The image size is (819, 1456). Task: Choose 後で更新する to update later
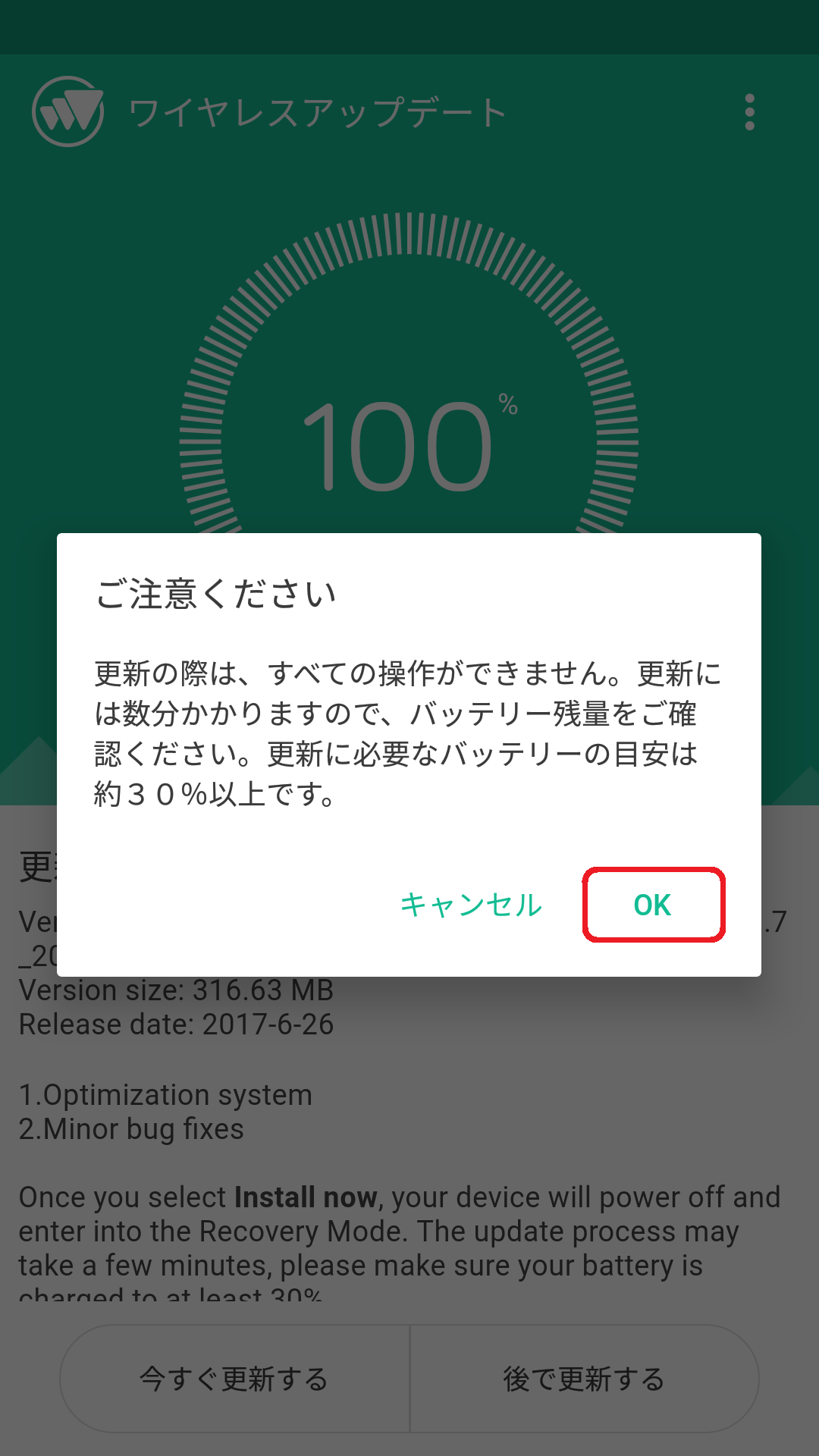click(x=584, y=1379)
